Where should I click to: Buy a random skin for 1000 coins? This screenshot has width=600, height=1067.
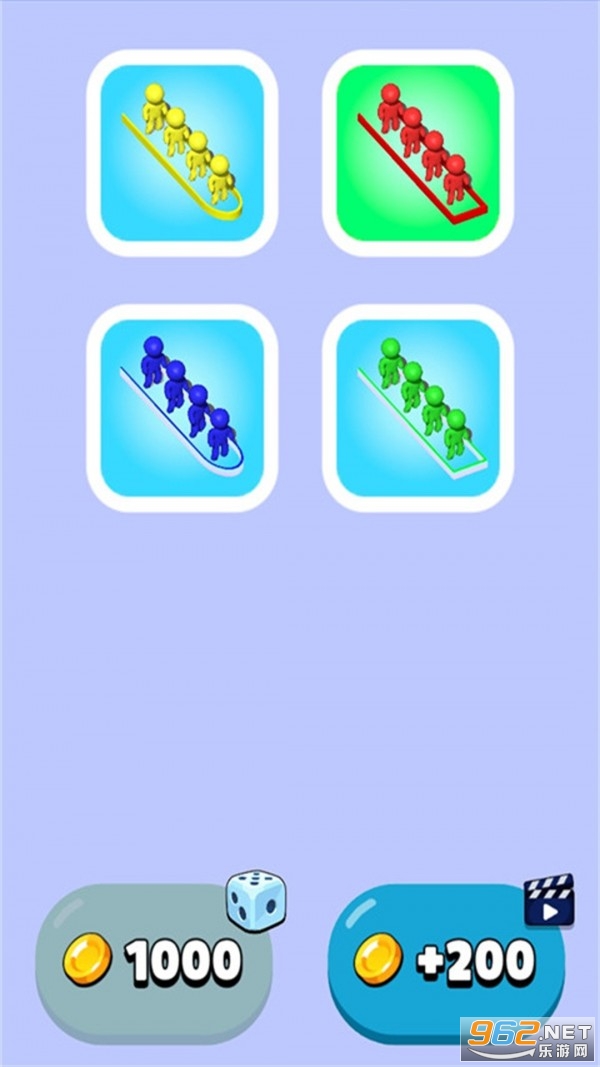tap(154, 962)
